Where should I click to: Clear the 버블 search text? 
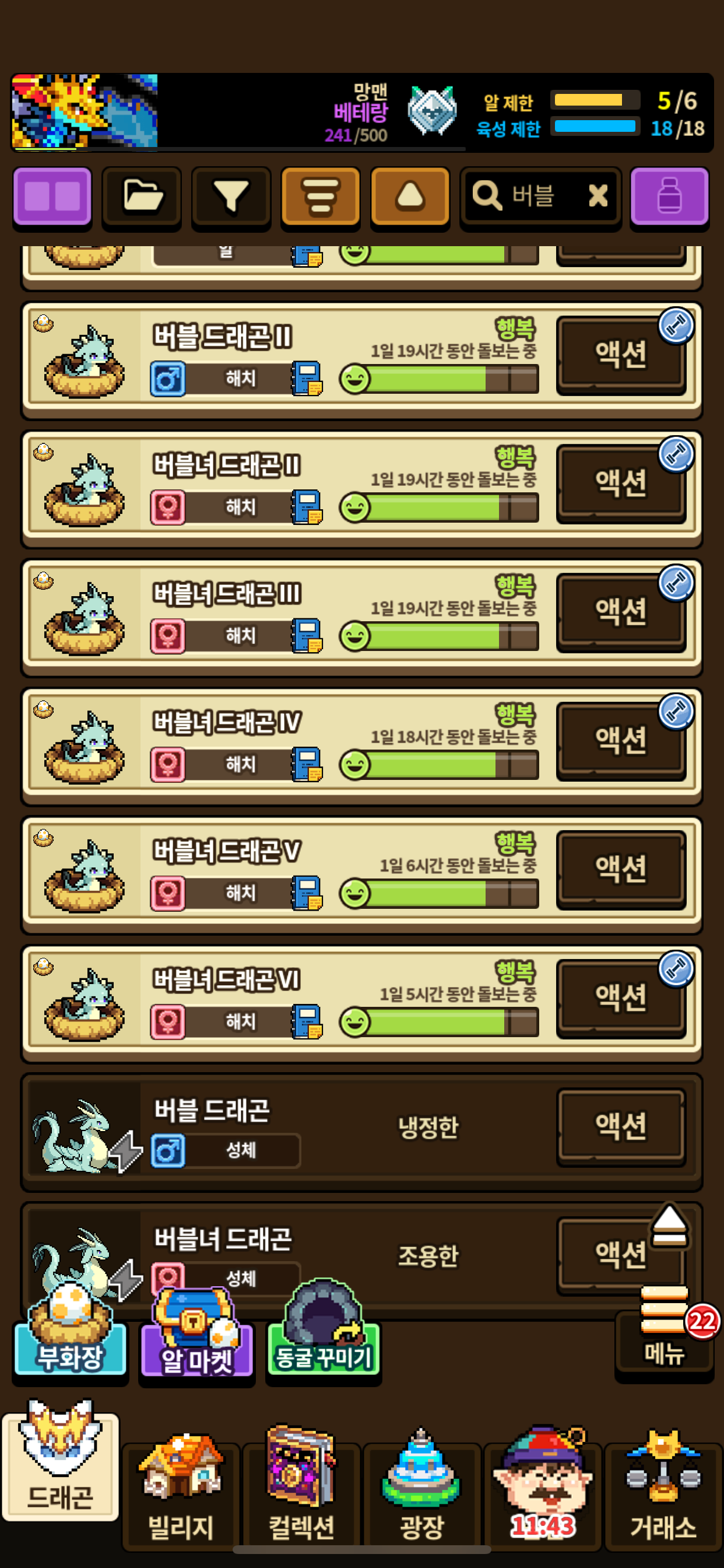tap(598, 196)
